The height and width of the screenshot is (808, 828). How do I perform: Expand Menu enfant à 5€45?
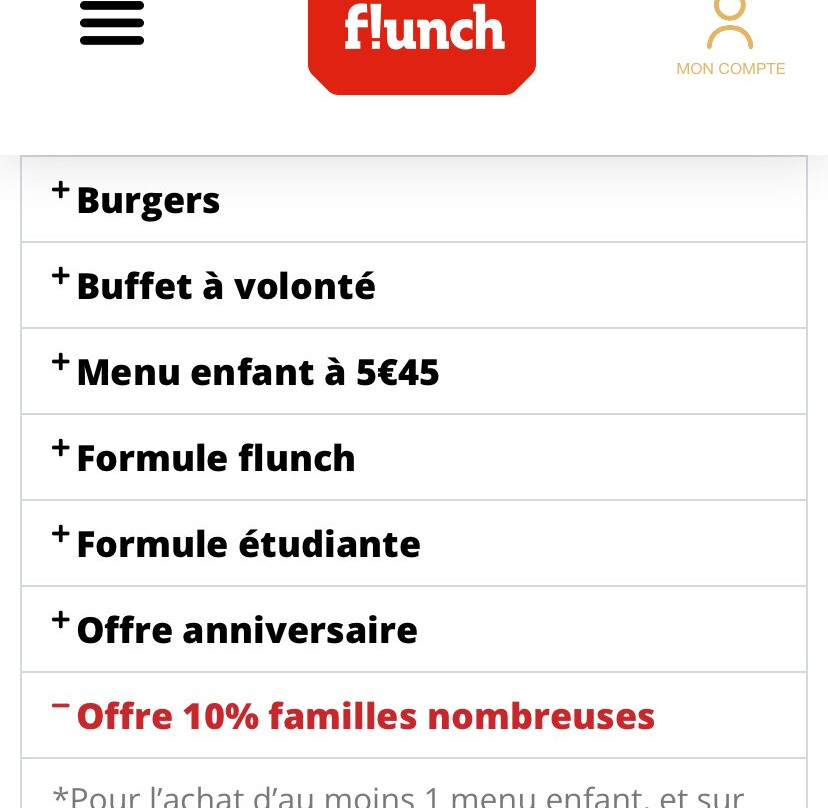(x=258, y=372)
